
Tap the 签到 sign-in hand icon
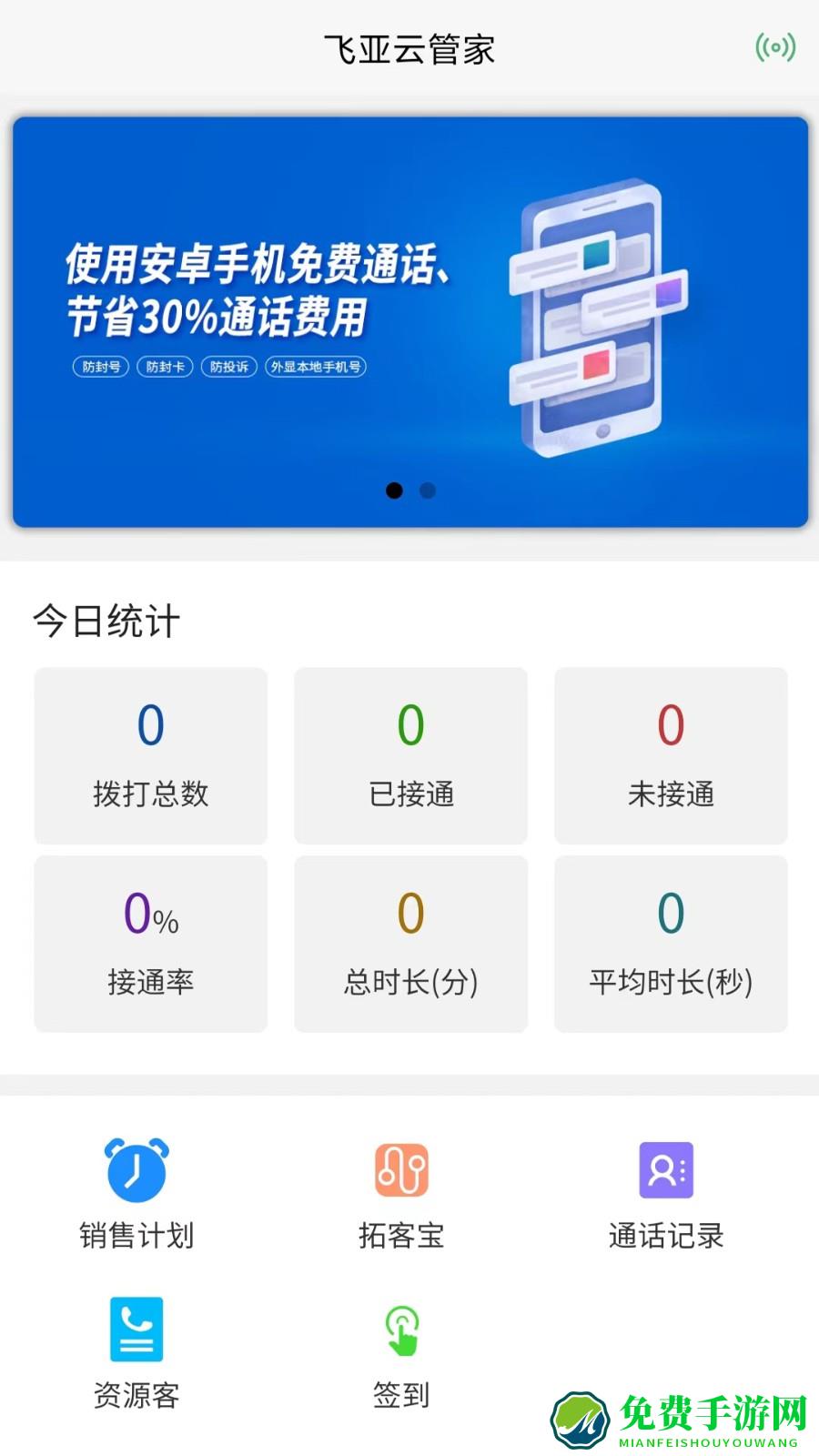400,1331
